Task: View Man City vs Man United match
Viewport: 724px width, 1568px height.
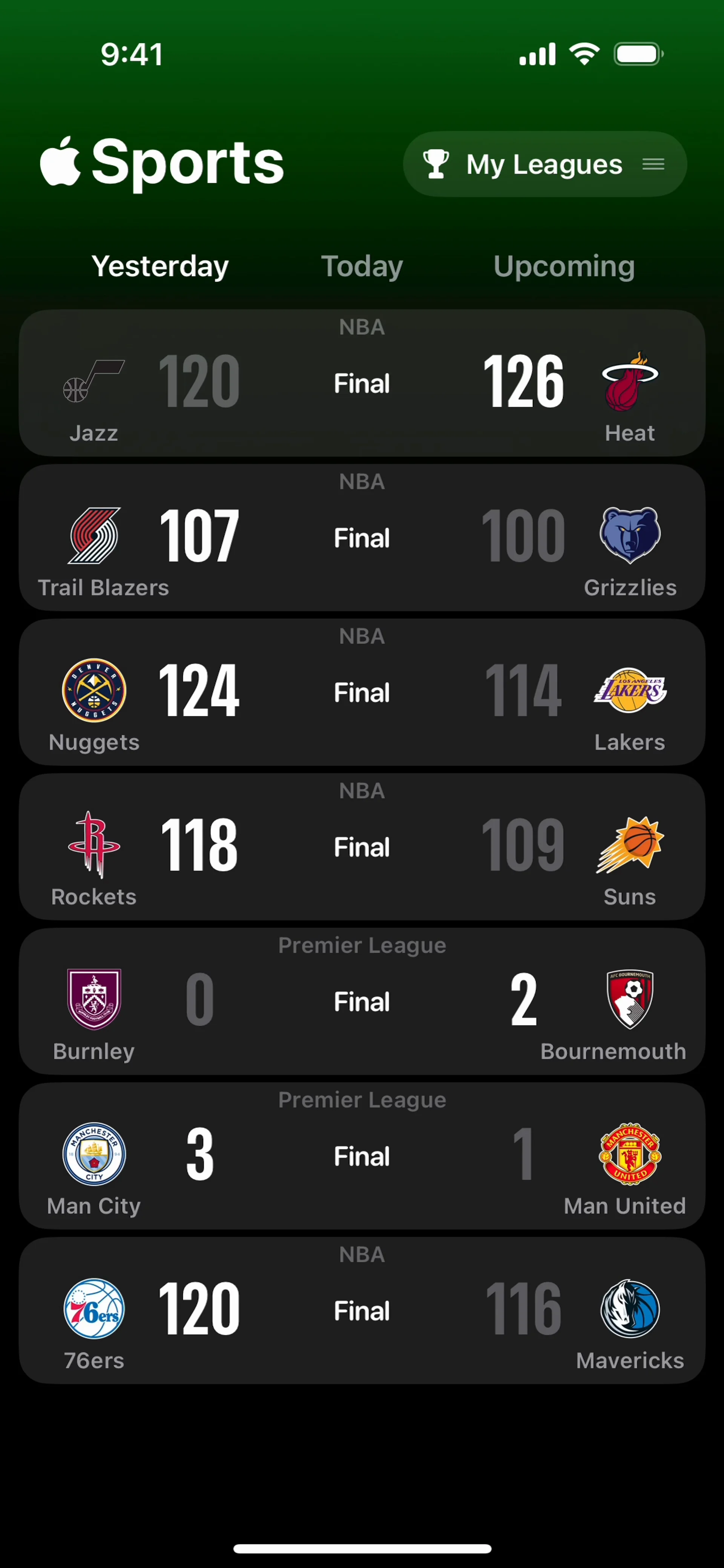Action: point(362,1157)
